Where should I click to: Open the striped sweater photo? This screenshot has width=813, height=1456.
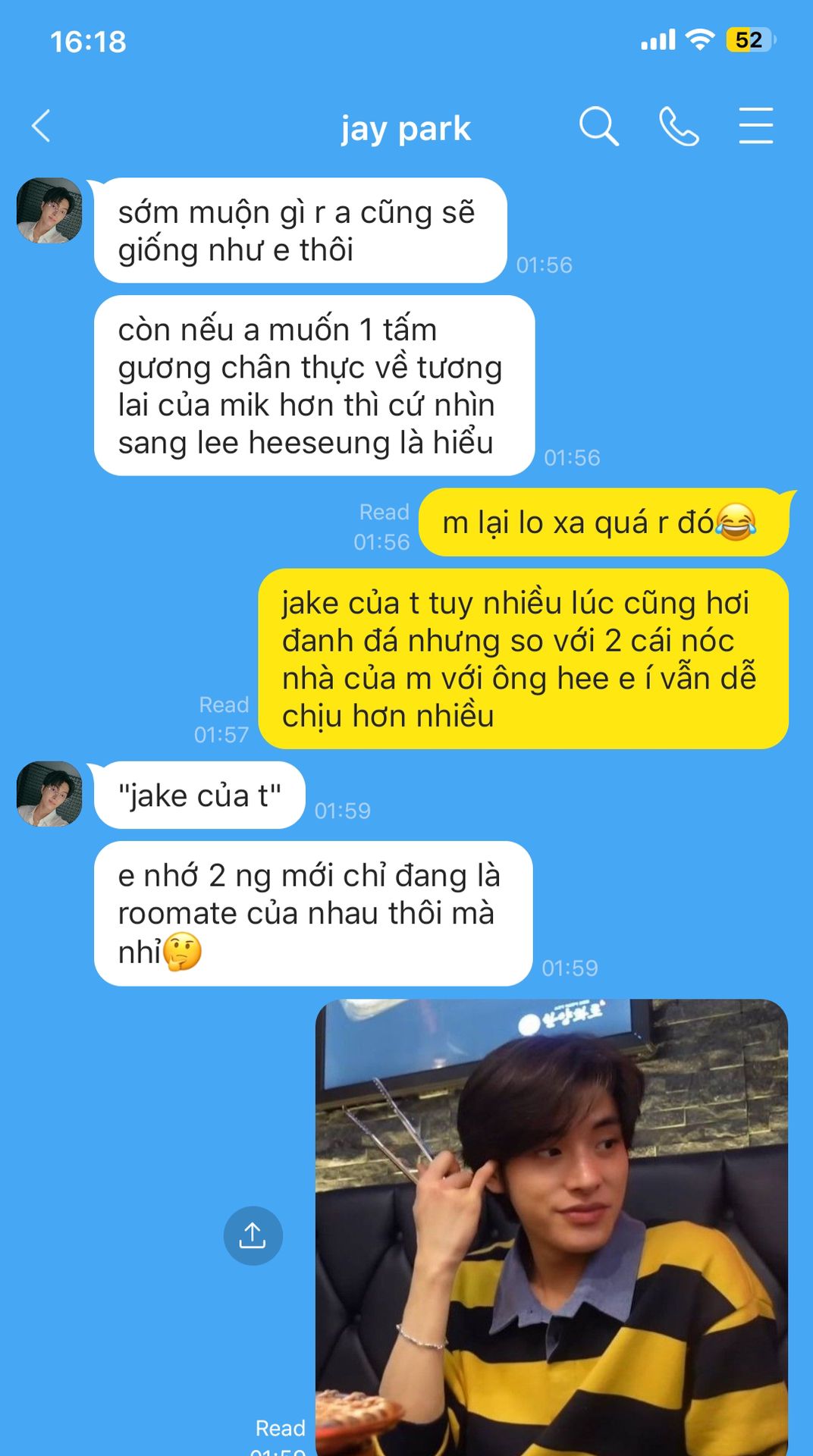(551, 1227)
